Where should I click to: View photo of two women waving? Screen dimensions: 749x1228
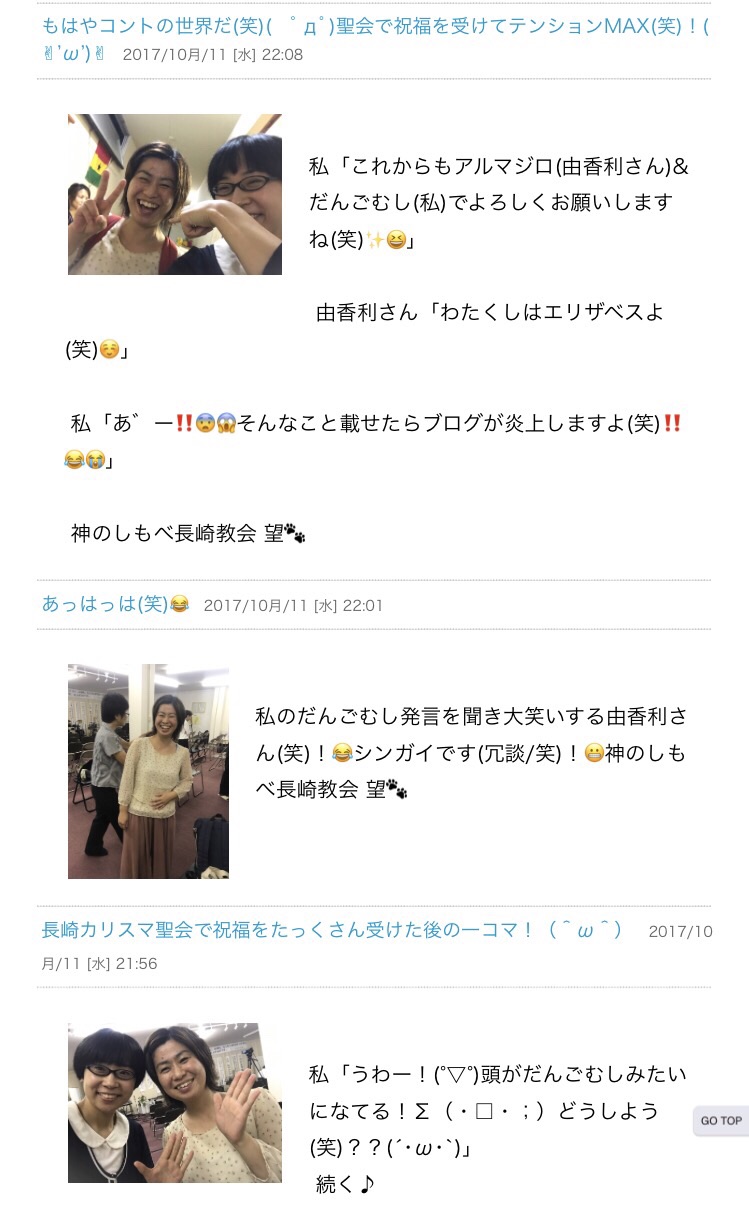pyautogui.click(x=174, y=1102)
